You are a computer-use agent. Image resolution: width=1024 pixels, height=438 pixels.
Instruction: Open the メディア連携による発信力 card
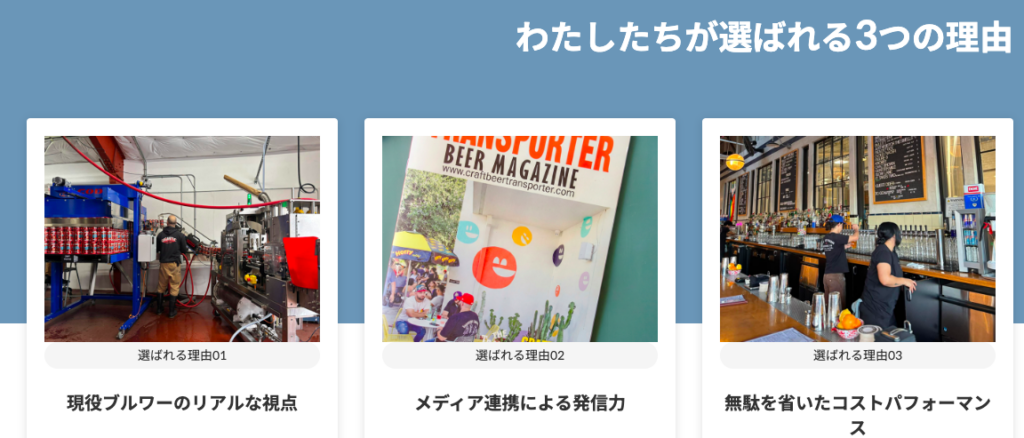[x=520, y=403]
